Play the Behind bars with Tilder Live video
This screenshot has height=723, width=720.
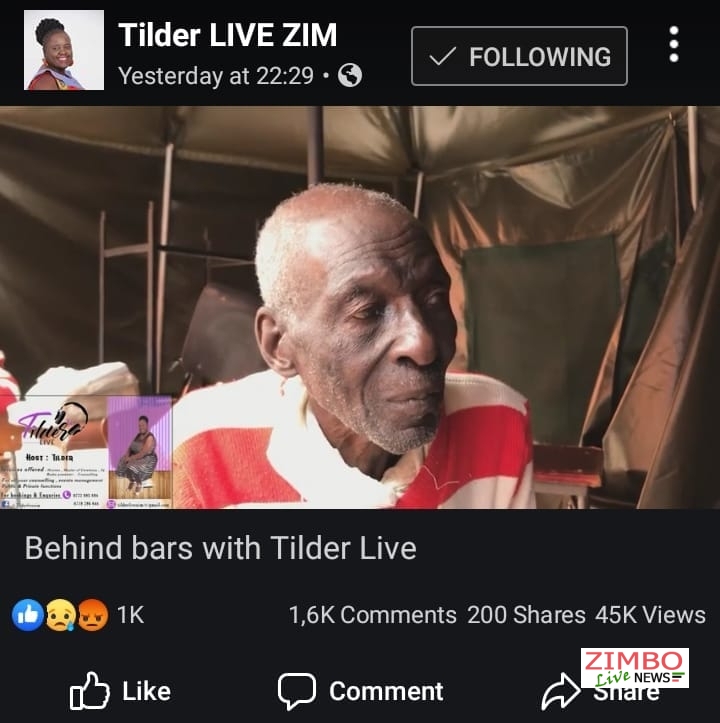coord(360,307)
